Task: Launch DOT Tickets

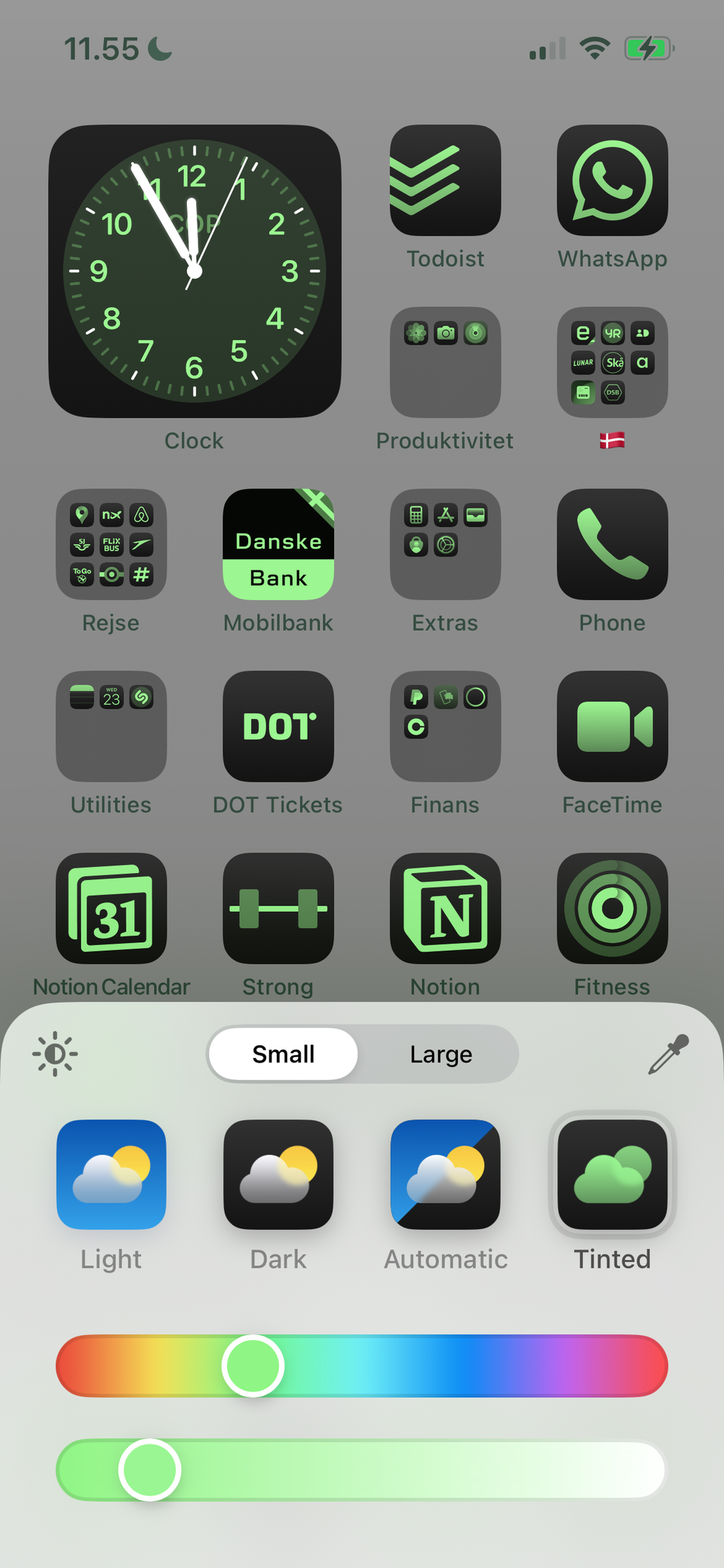Action: [x=278, y=726]
